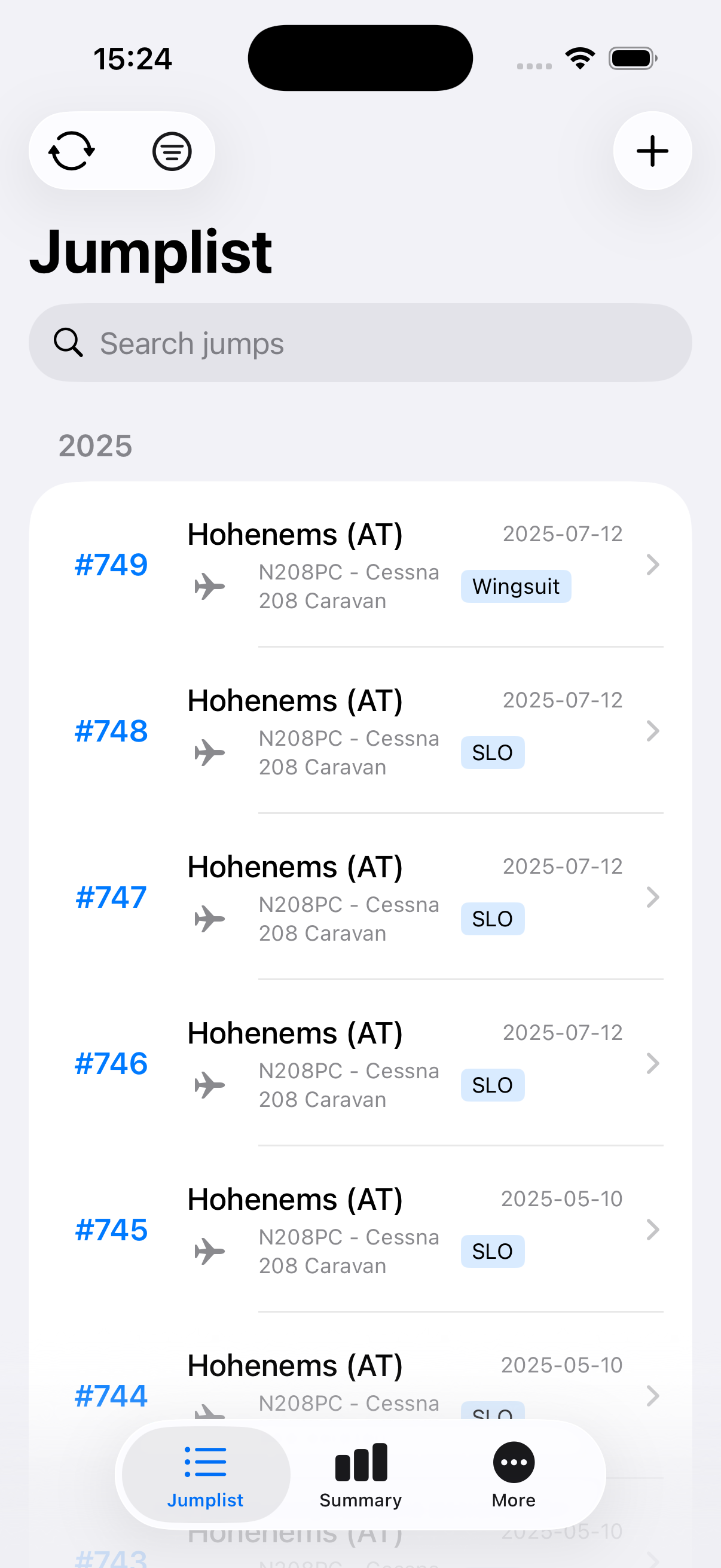Tap the SLO tag on jump #748
Viewport: 721px width, 1568px height.
click(x=493, y=752)
